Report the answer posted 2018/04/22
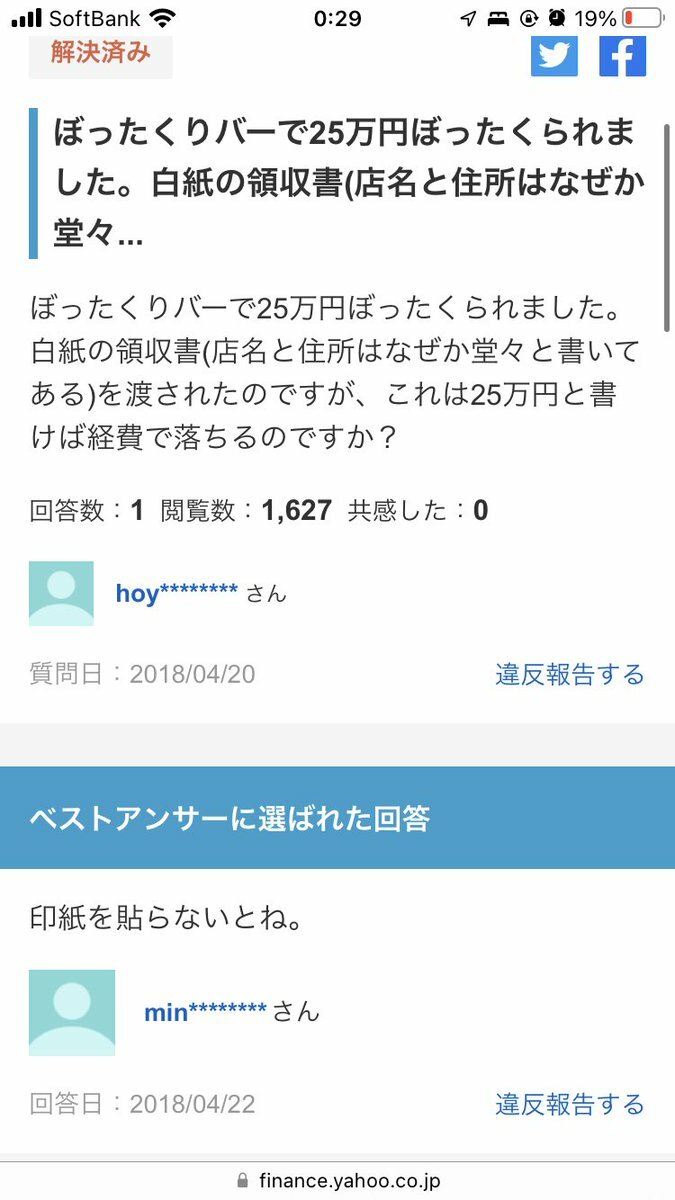Screen dimensions: 675x1200 point(569,1104)
